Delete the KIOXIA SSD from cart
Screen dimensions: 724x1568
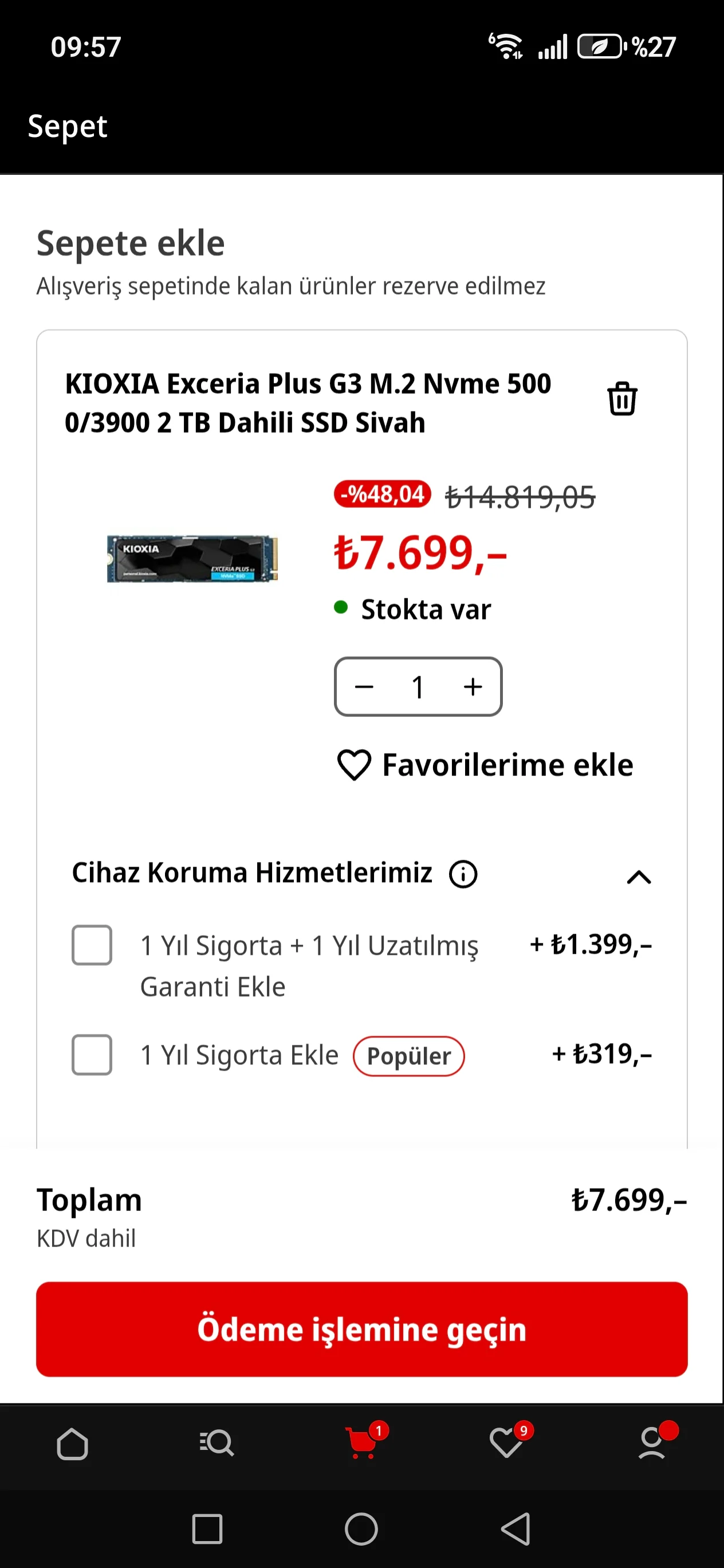click(622, 399)
